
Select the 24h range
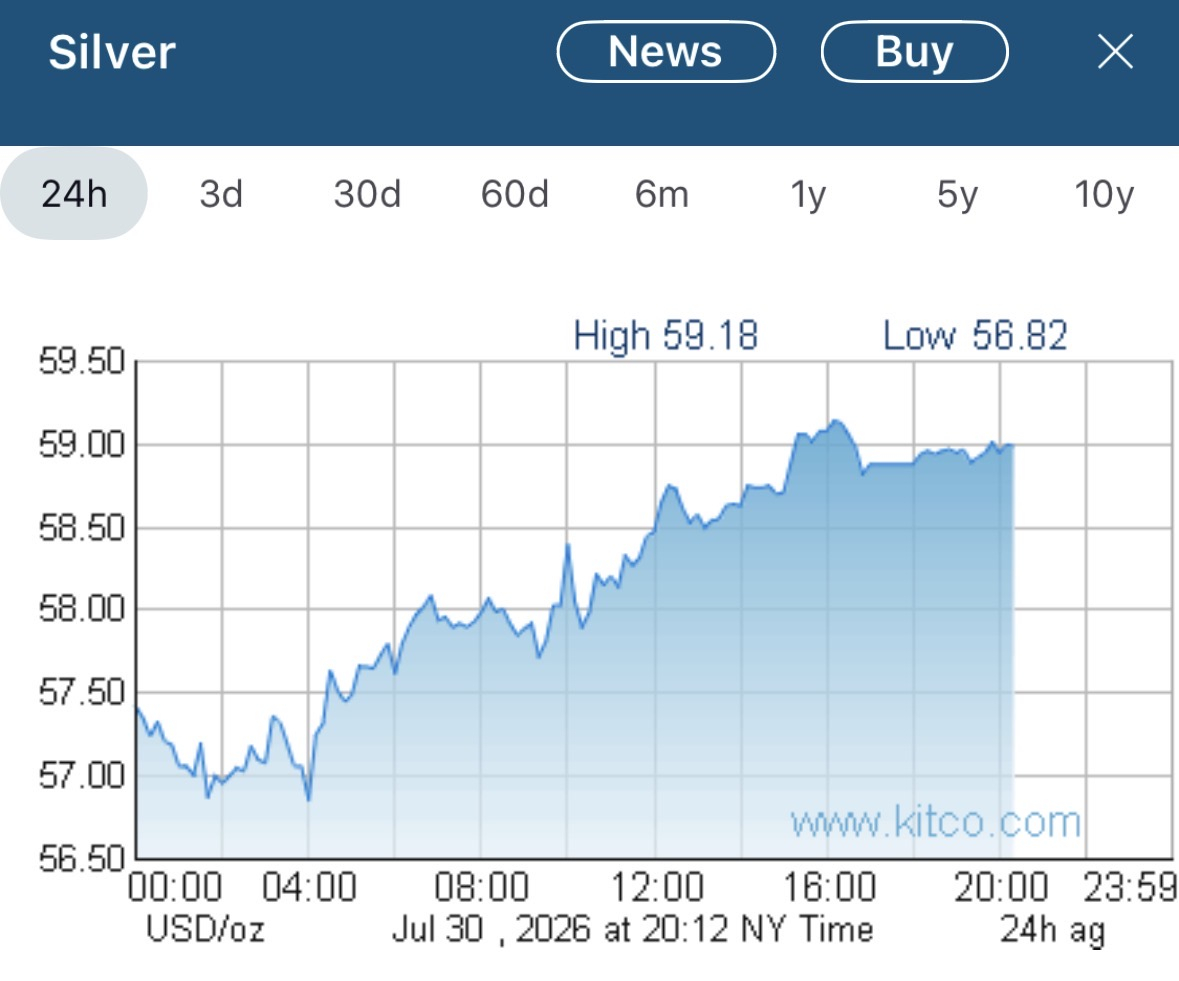pos(74,194)
